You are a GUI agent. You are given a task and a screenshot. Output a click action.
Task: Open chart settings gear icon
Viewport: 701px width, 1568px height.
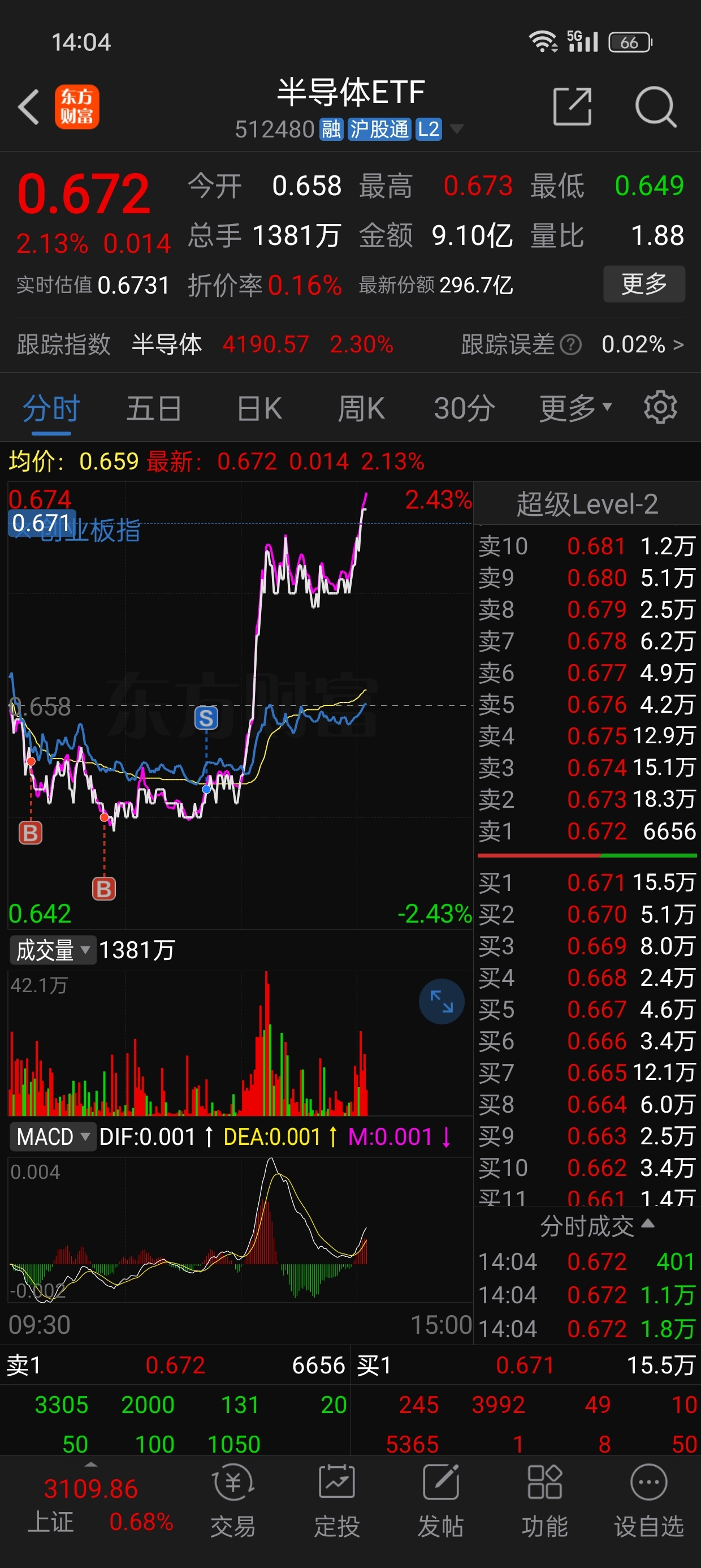[660, 407]
